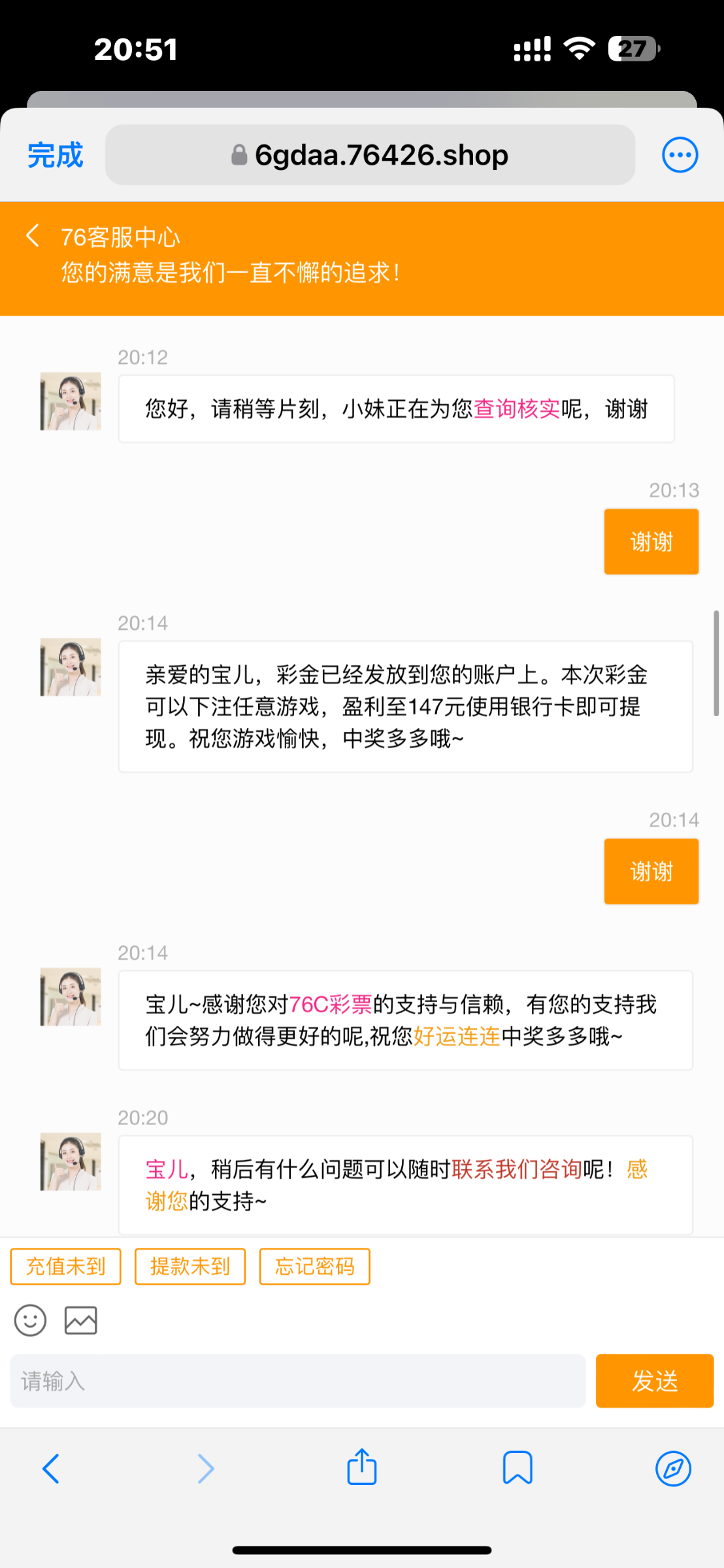Select the 提款未到 quick reply chip
Screen dimensions: 724x1568
click(190, 1266)
